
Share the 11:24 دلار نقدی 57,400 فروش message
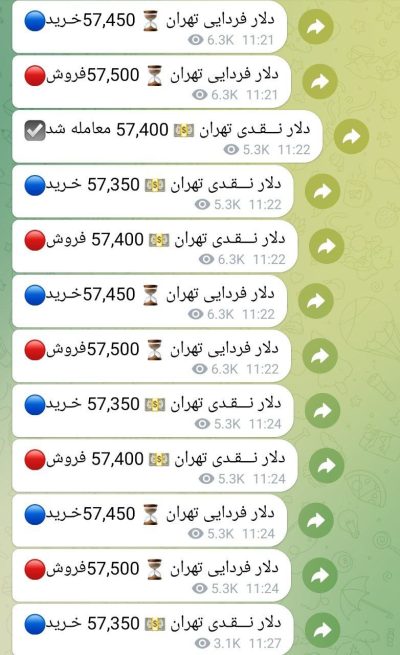[x=327, y=465]
